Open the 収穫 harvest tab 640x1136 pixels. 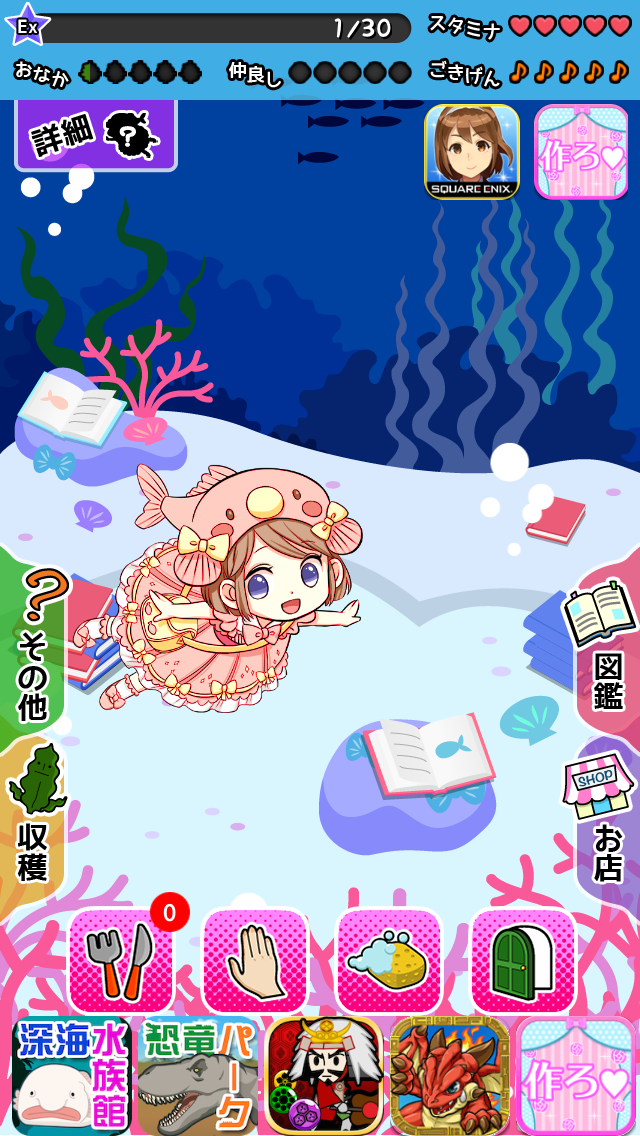coord(34,815)
